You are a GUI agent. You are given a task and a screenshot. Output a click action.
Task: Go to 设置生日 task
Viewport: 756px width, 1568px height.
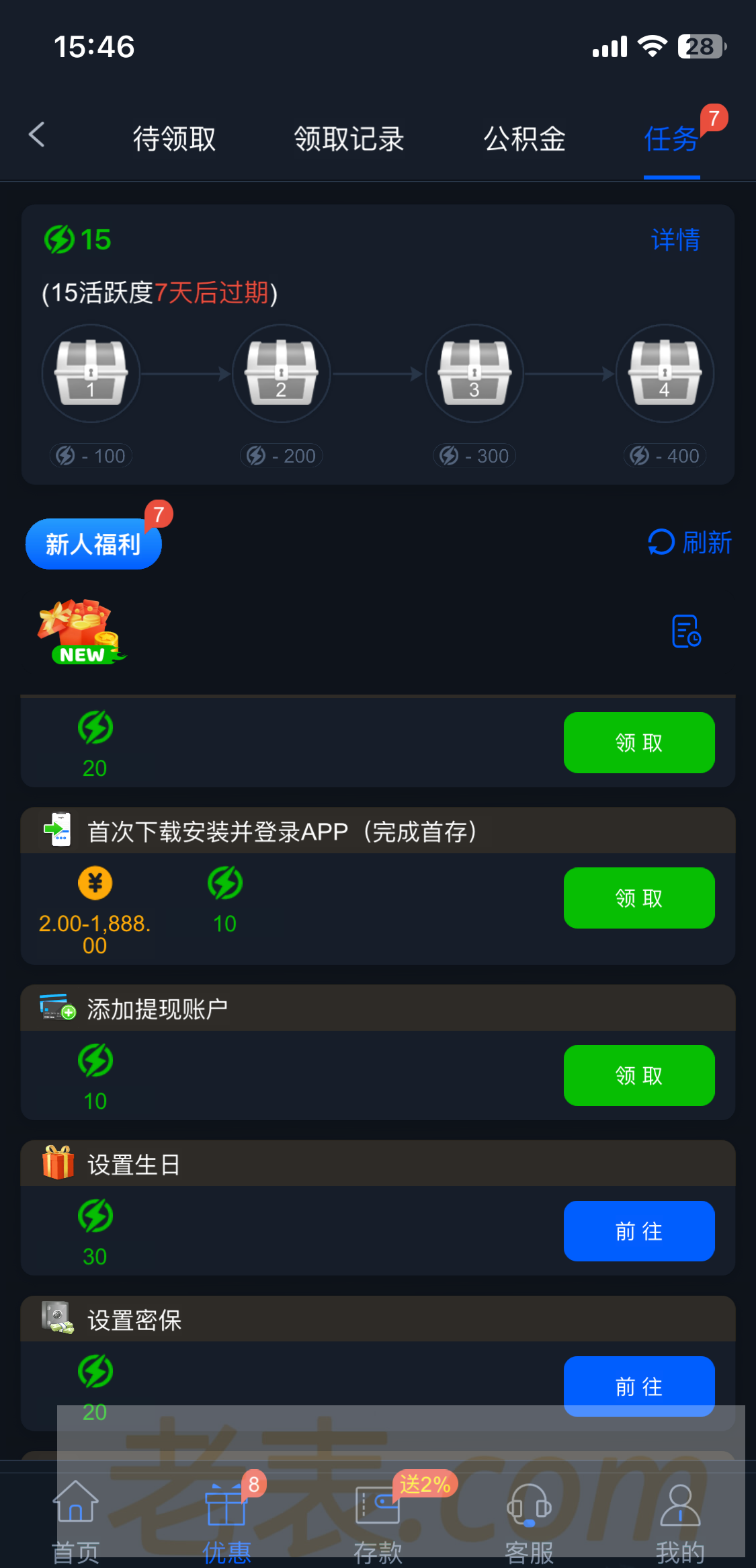coord(638,1231)
